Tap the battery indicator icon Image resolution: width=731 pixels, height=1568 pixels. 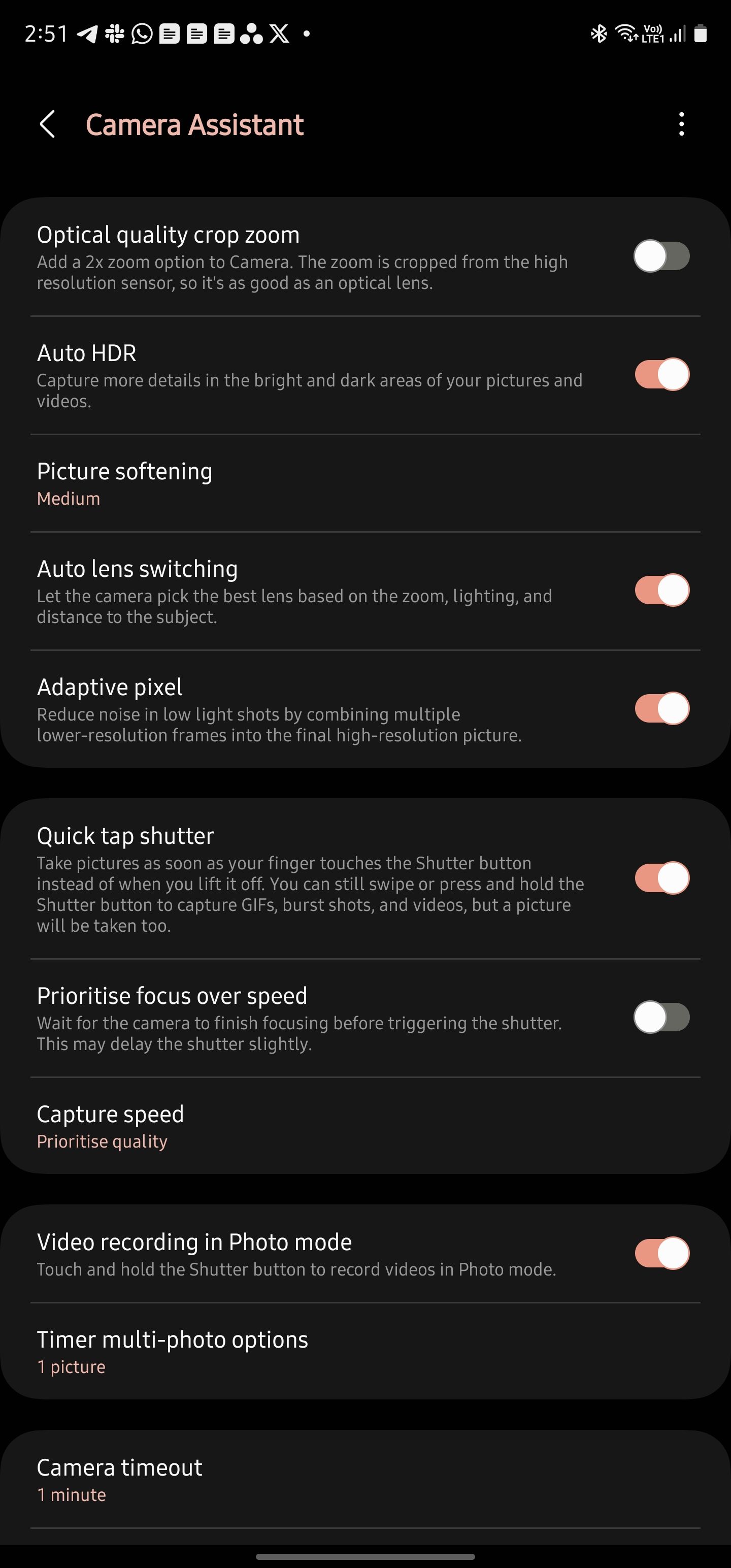(700, 35)
